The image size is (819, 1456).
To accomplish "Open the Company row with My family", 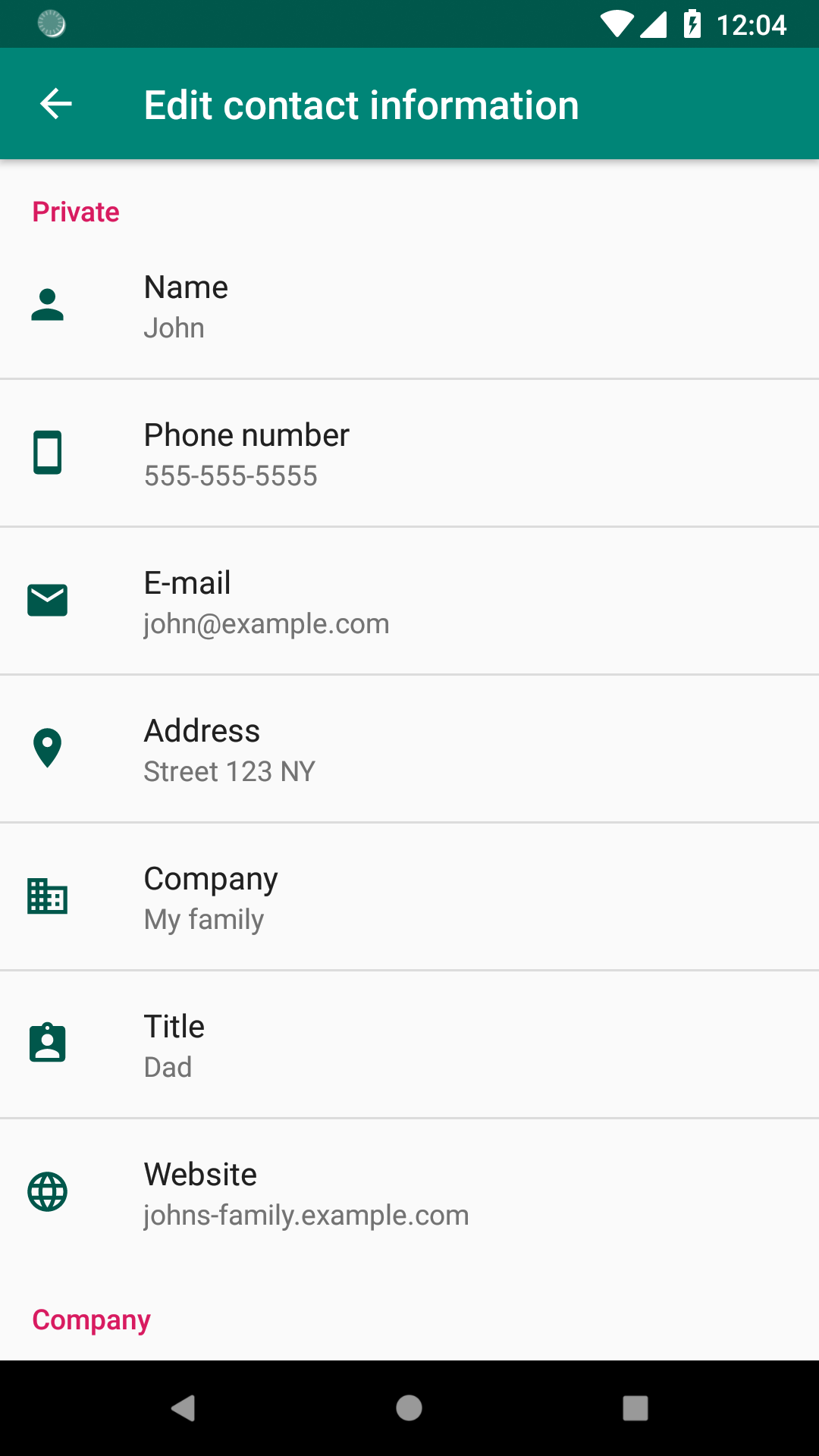I will (x=409, y=897).
